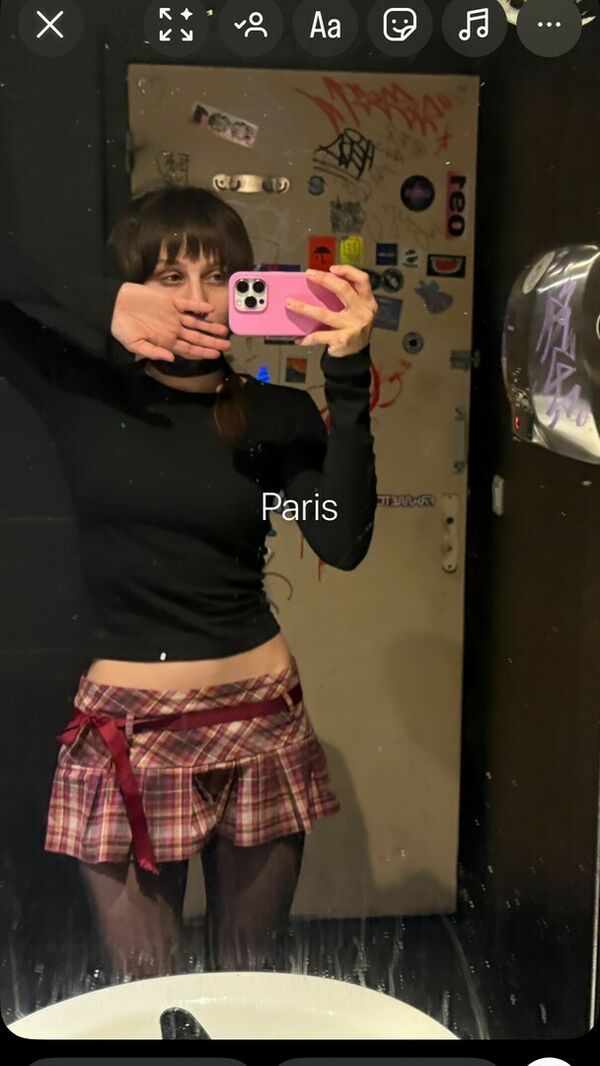Open the move and effects tool

[x=176, y=25]
